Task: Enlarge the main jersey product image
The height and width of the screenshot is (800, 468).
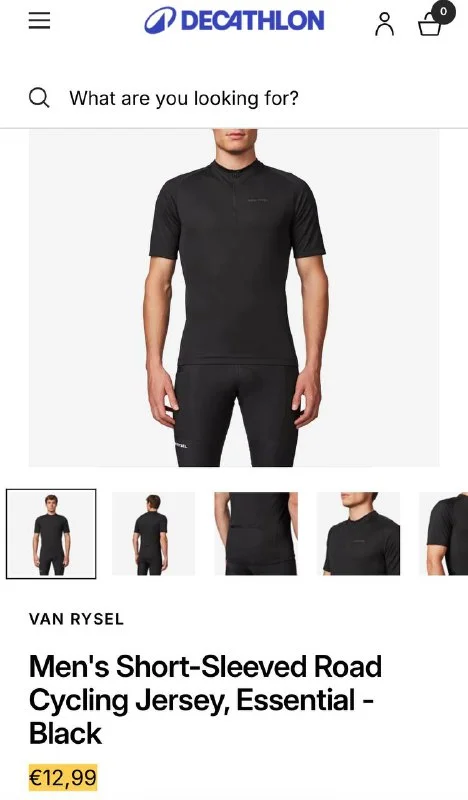Action: pyautogui.click(x=234, y=297)
